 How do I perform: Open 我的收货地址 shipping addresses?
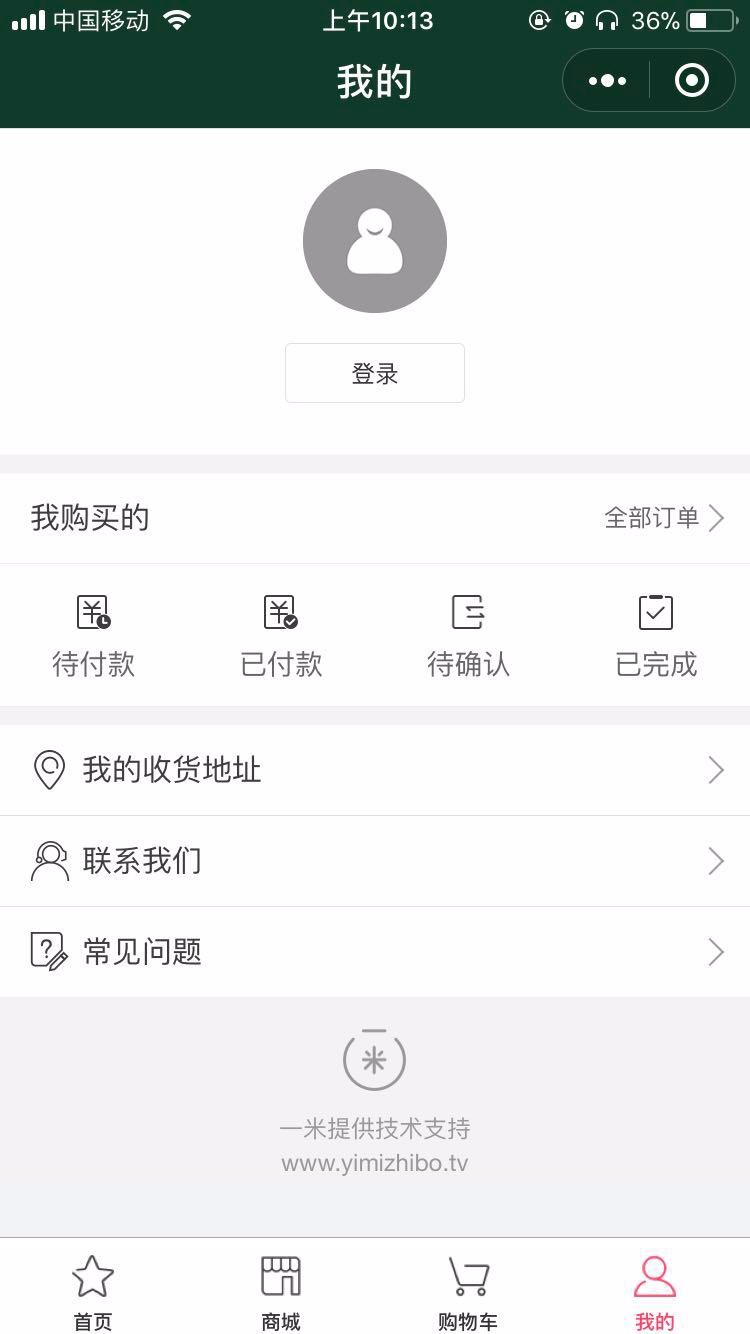[x=375, y=770]
